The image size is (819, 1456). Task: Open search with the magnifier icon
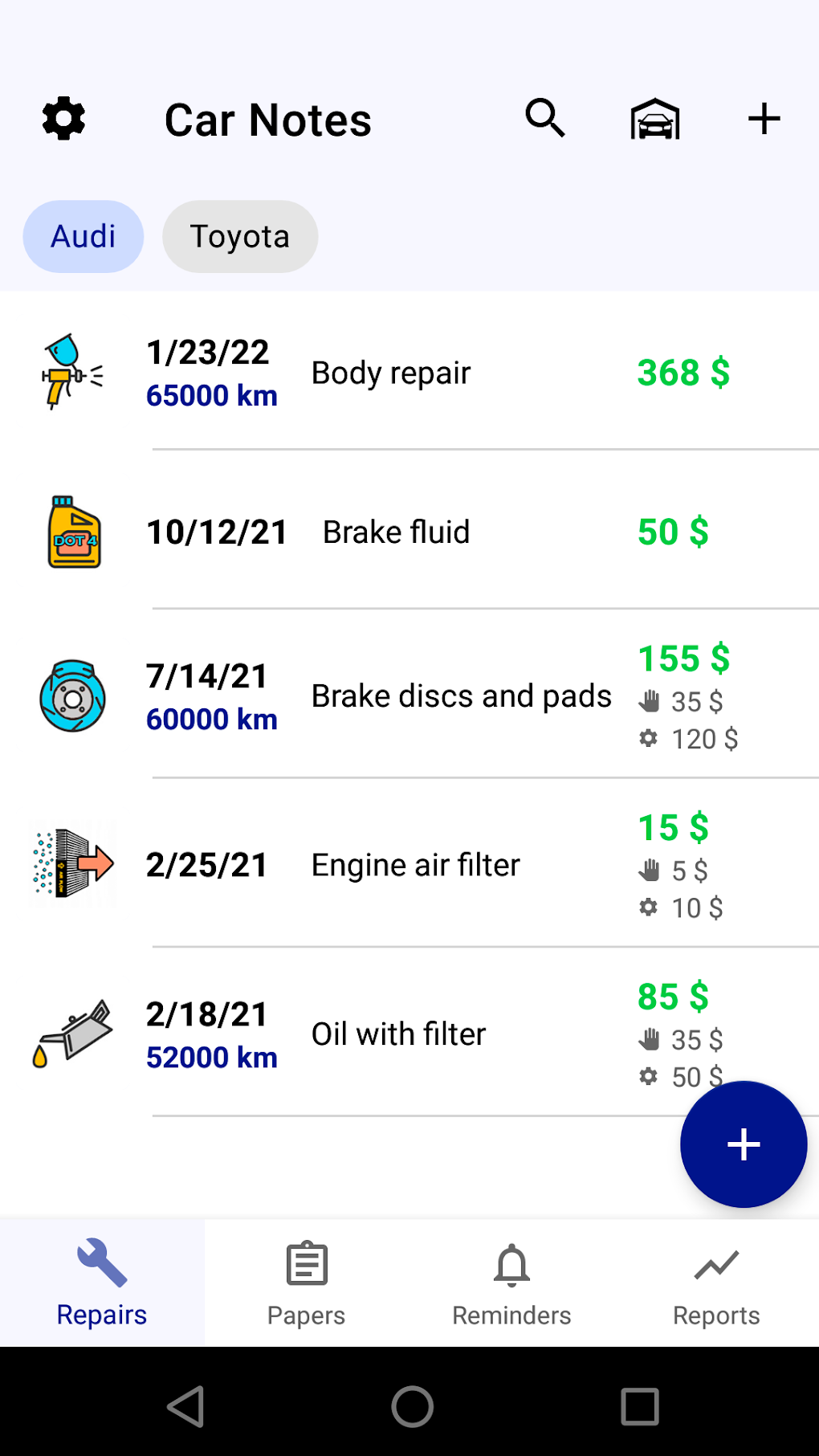pyautogui.click(x=545, y=118)
